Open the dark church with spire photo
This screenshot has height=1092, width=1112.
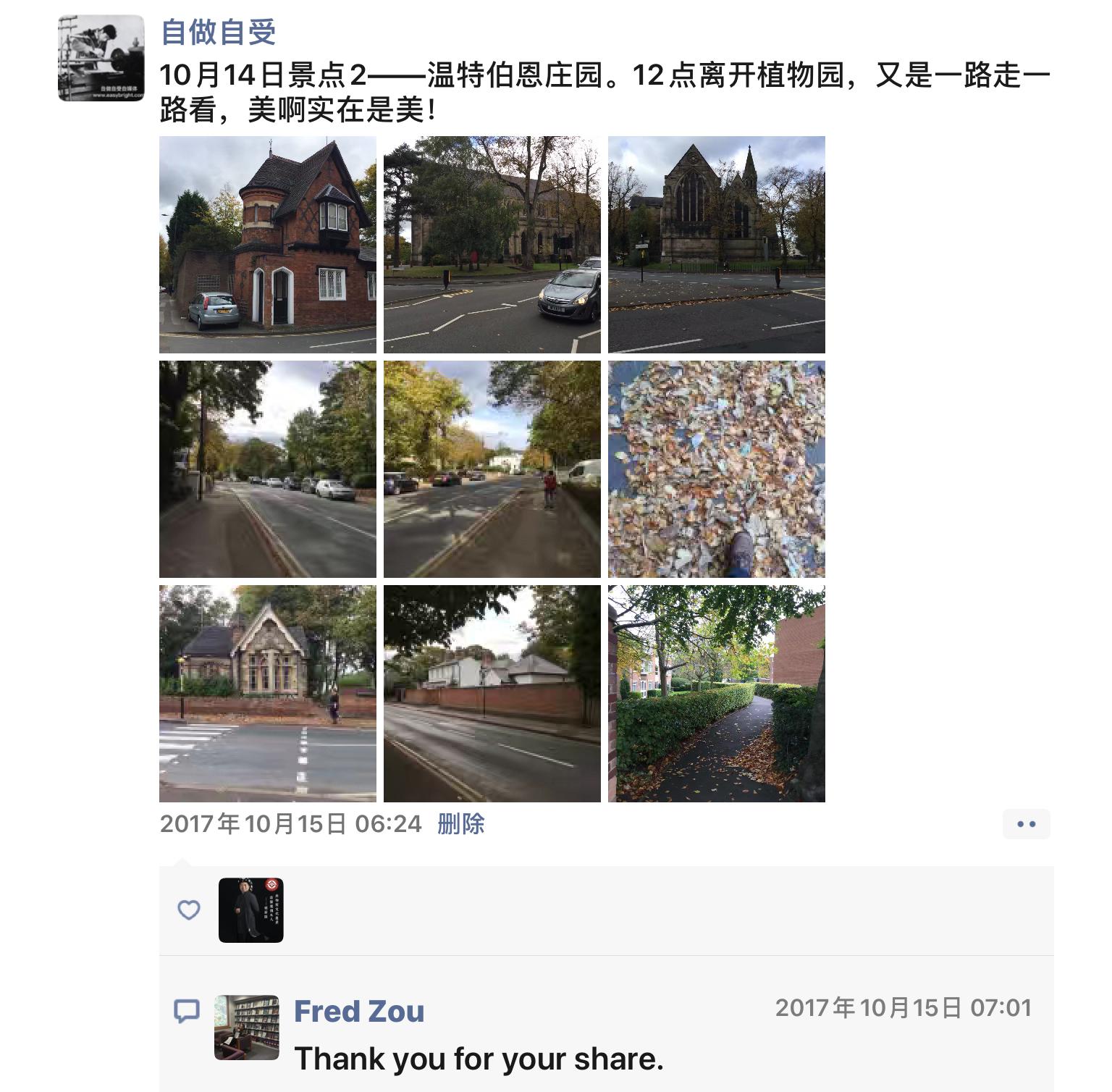pyautogui.click(x=717, y=245)
